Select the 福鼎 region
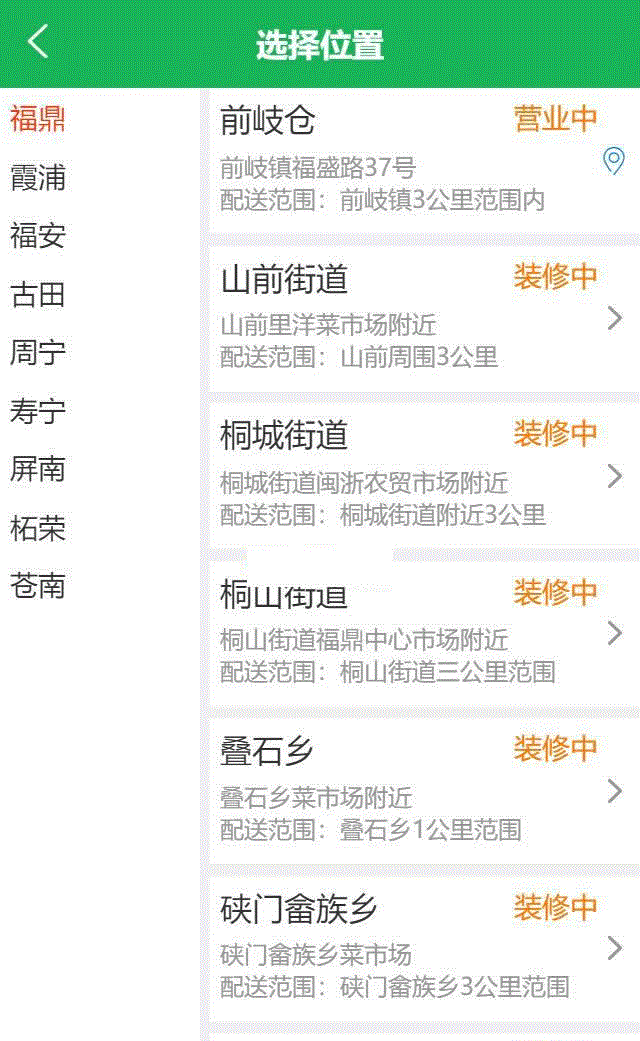The height and width of the screenshot is (1041, 640). click(38, 119)
